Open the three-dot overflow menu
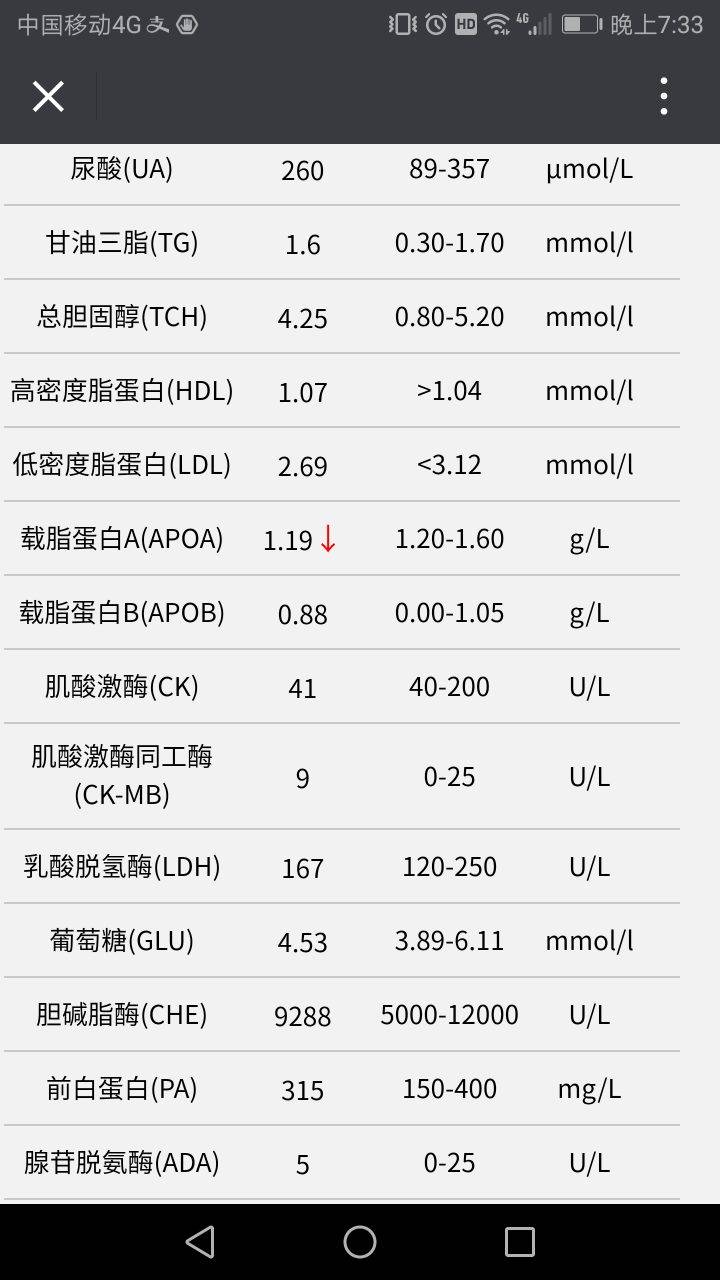This screenshot has height=1280, width=720. point(663,97)
